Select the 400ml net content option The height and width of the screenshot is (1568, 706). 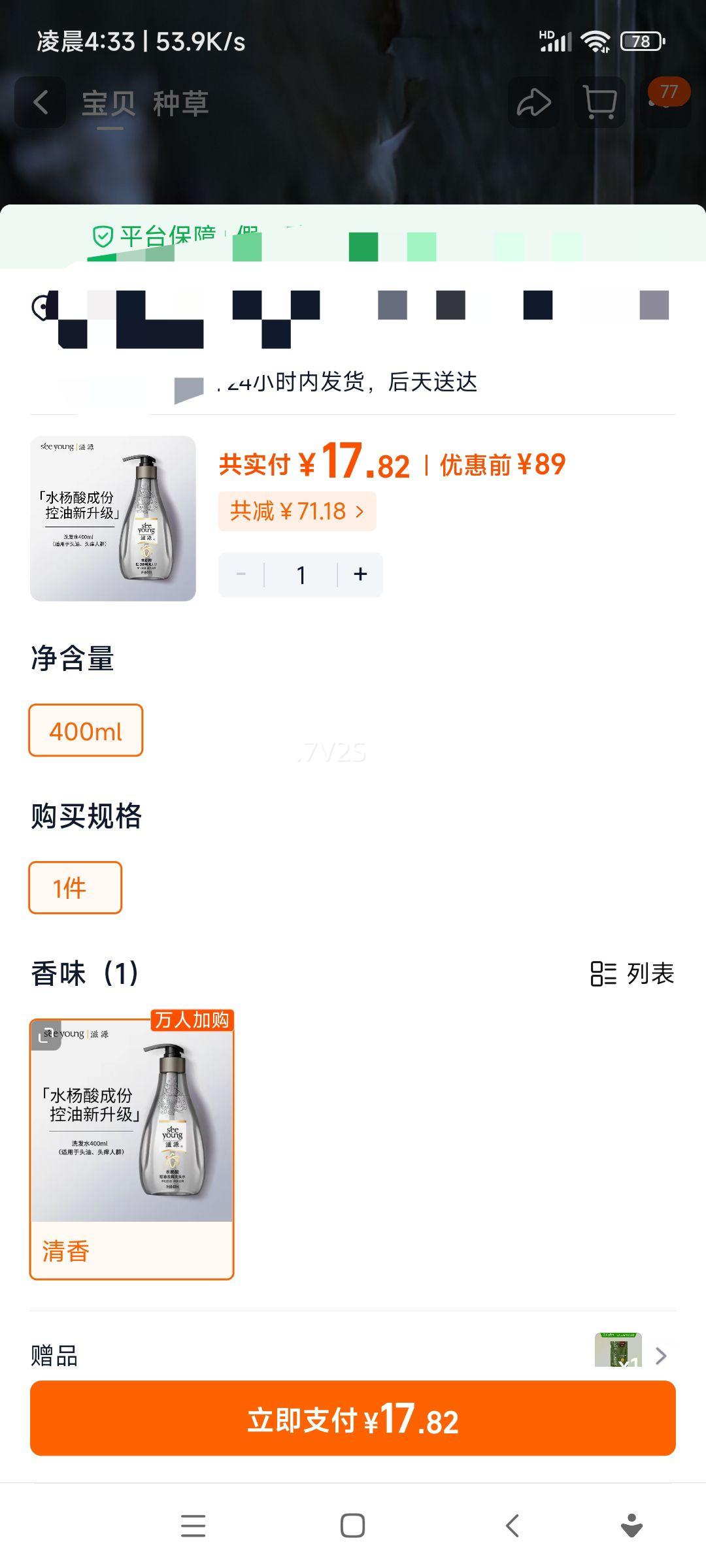(x=86, y=731)
